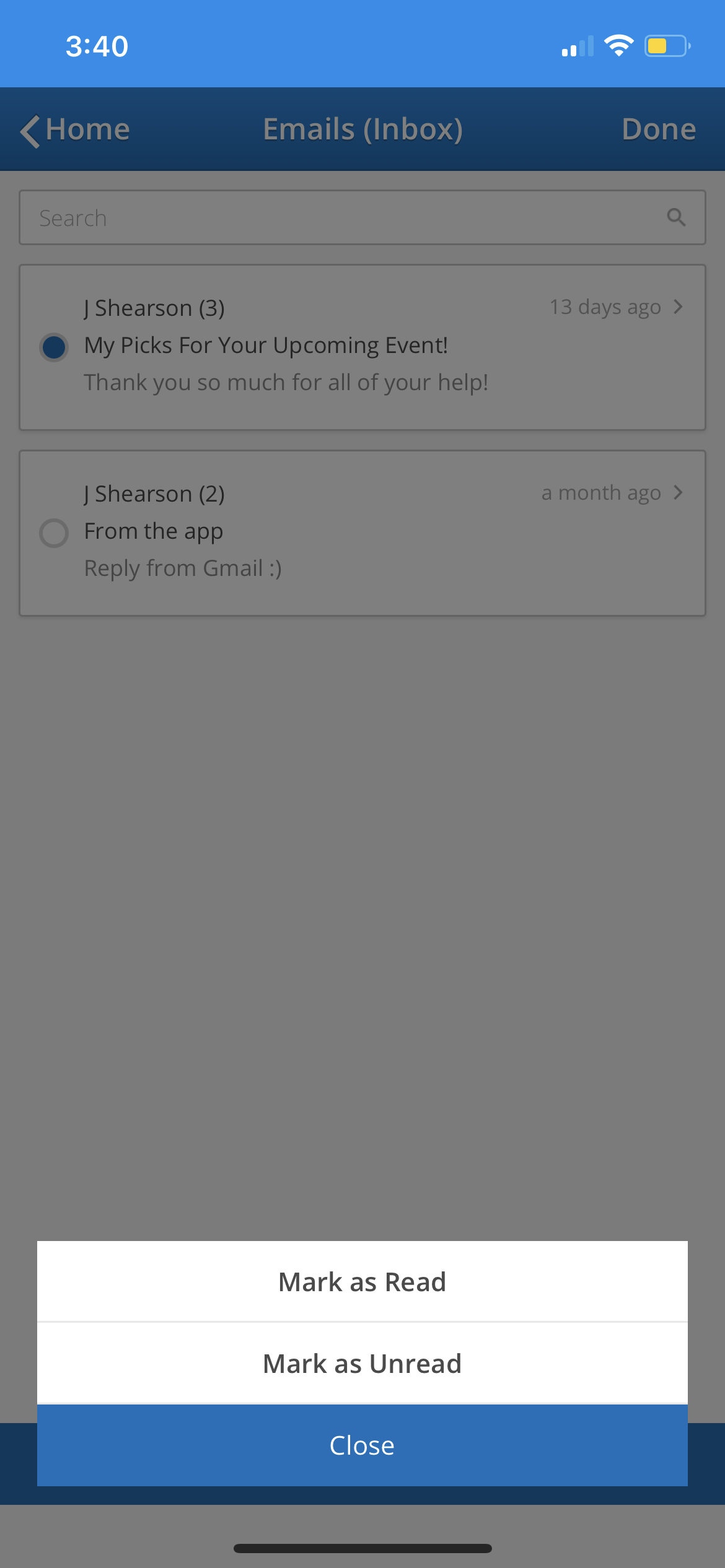This screenshot has height=1568, width=725.
Task: Select Mark as Unread option
Action: [362, 1364]
